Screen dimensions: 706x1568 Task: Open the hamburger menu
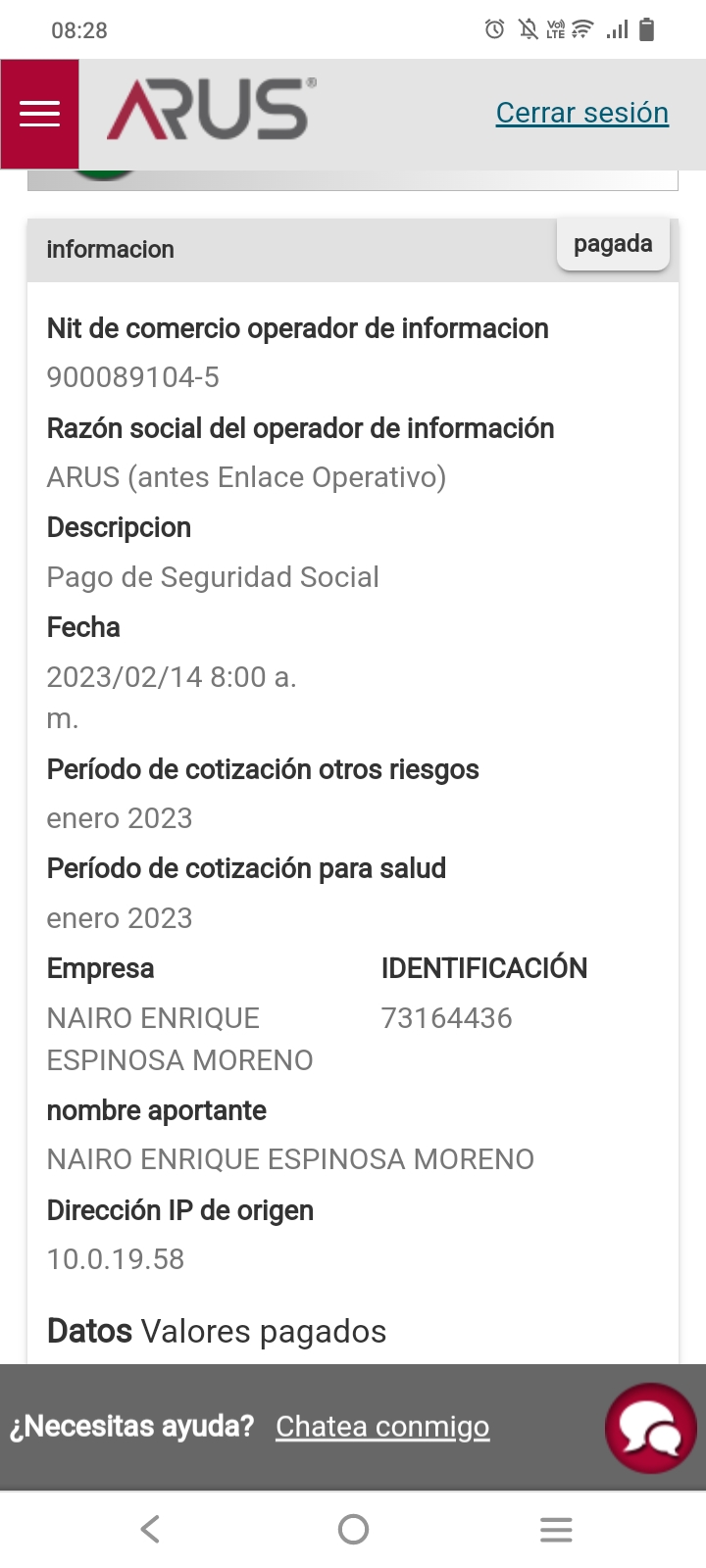point(39,114)
